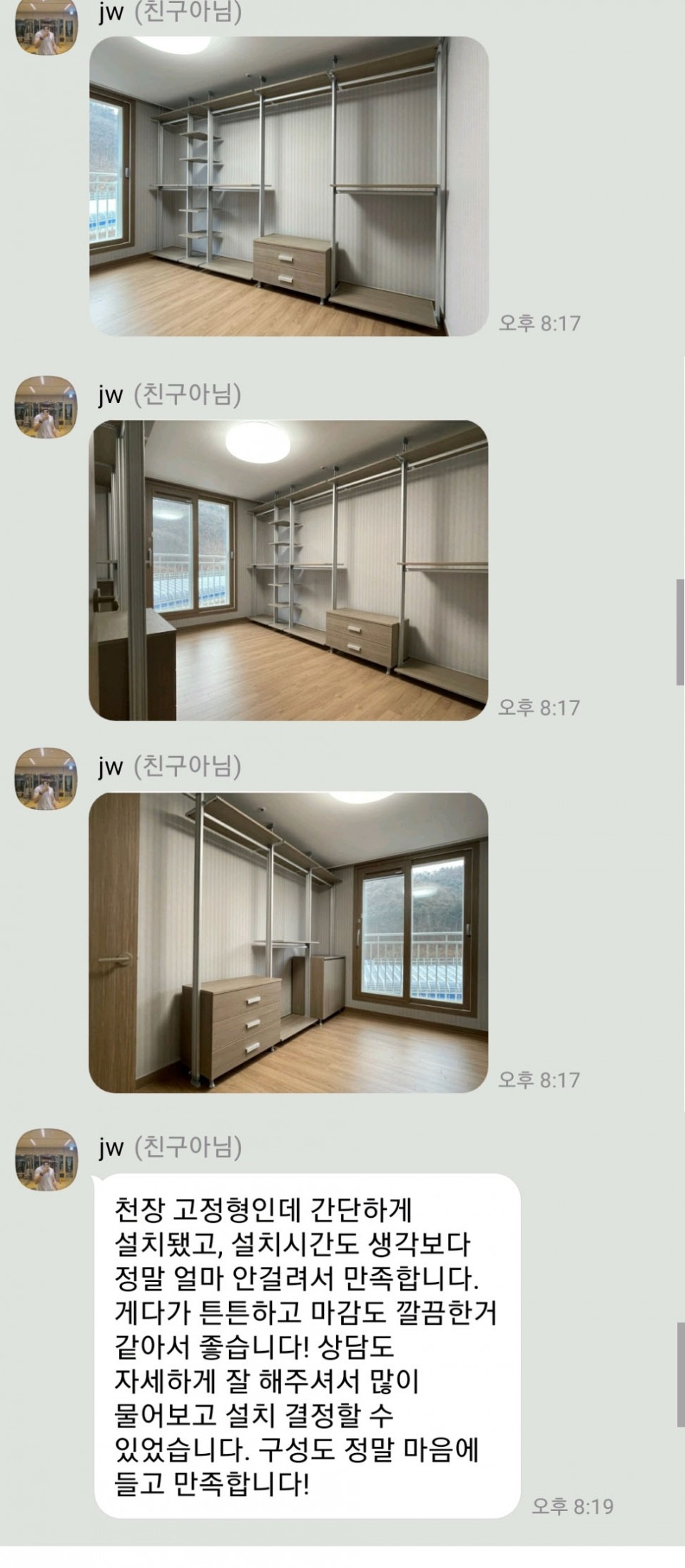685x1568 pixels.
Task: Open jw's profile picture beside the text message
Action: click(x=46, y=1159)
